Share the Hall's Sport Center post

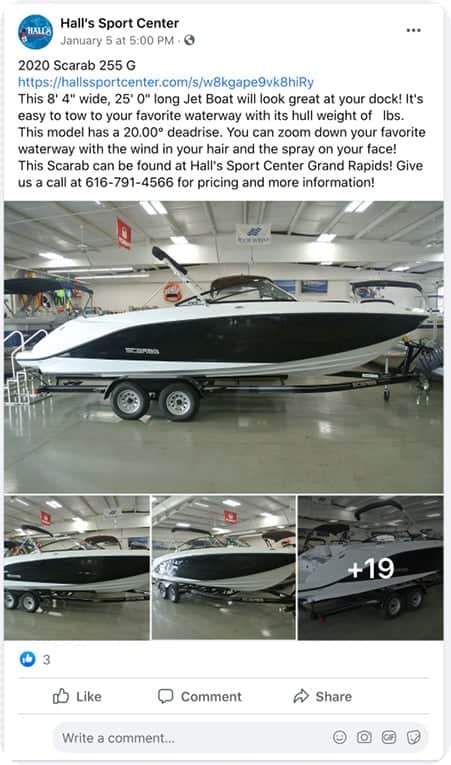point(322,696)
